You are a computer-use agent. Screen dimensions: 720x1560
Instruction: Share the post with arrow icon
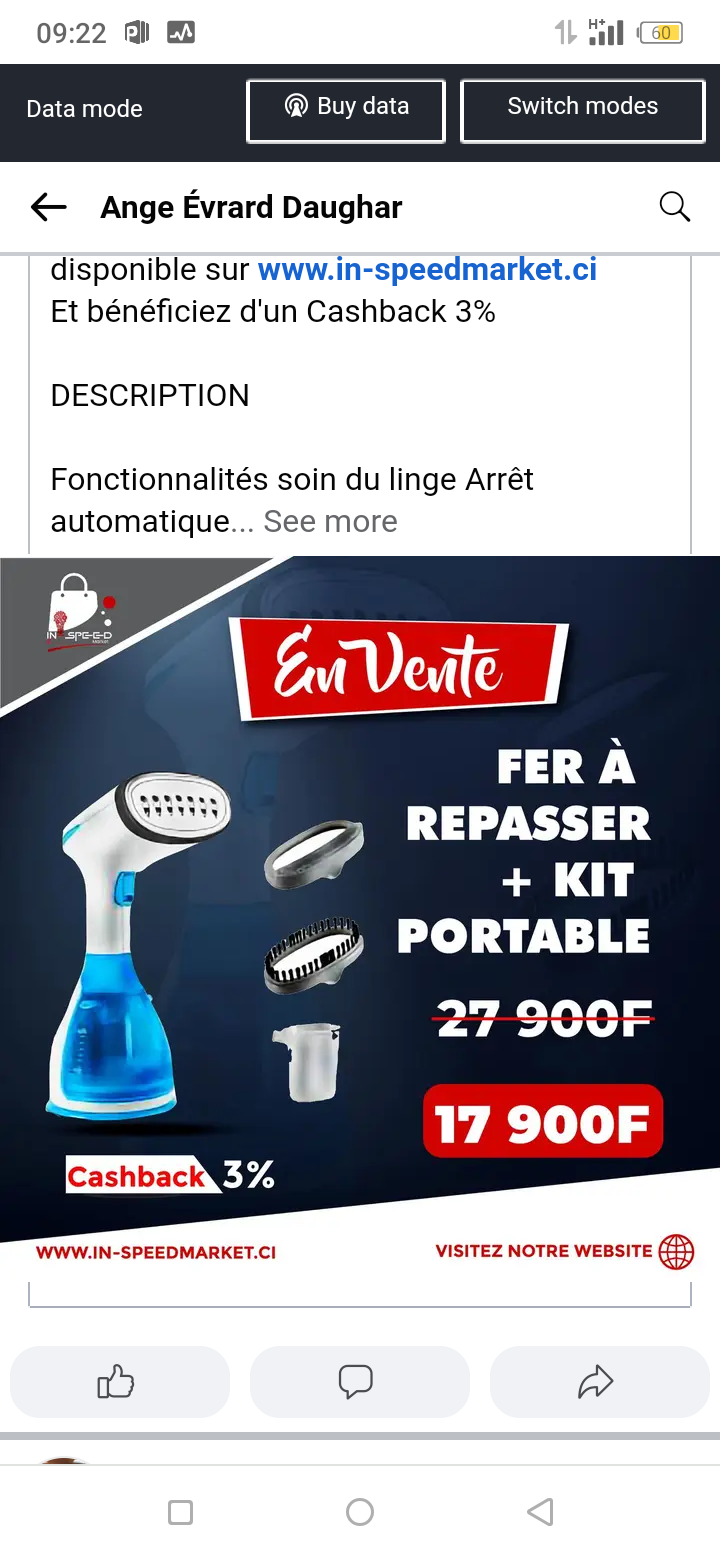click(599, 1382)
